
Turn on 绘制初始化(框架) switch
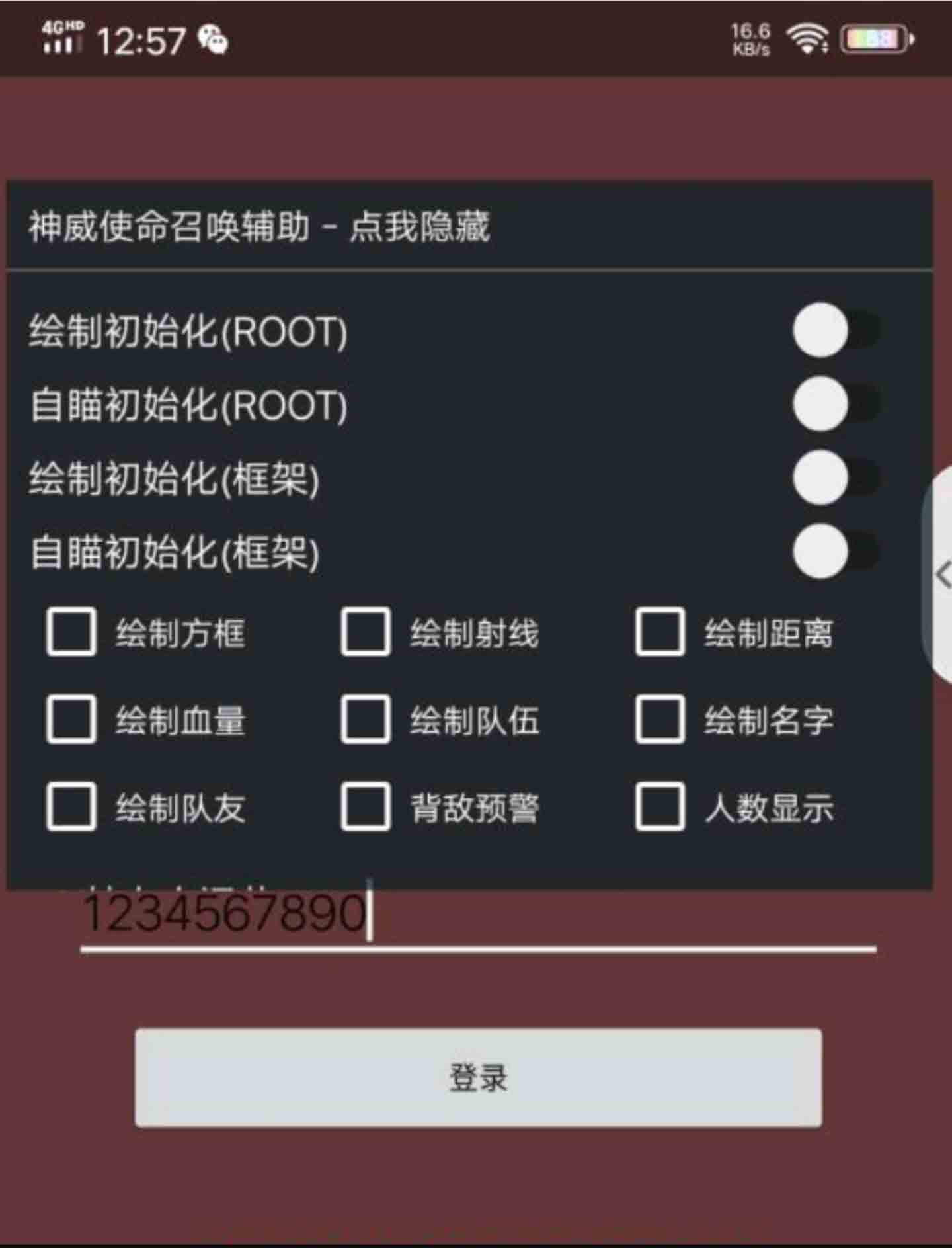(836, 478)
